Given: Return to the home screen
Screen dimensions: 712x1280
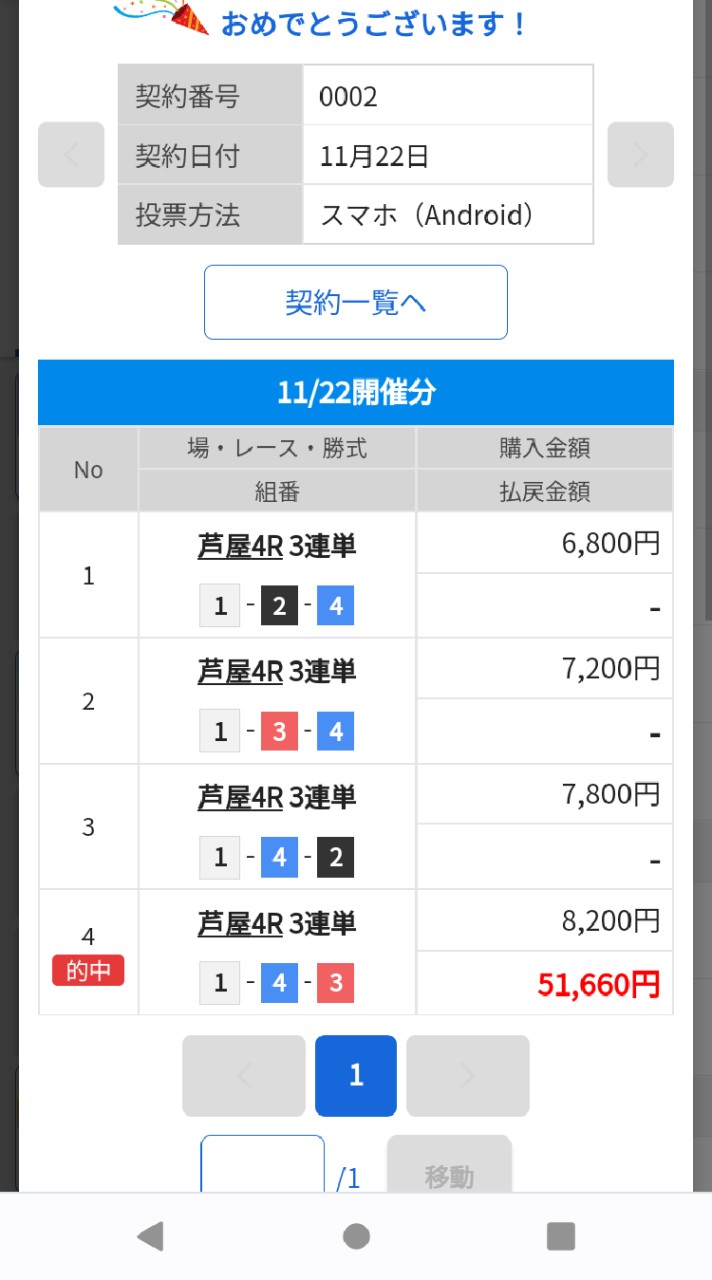Looking at the screenshot, I should coord(356,1237).
